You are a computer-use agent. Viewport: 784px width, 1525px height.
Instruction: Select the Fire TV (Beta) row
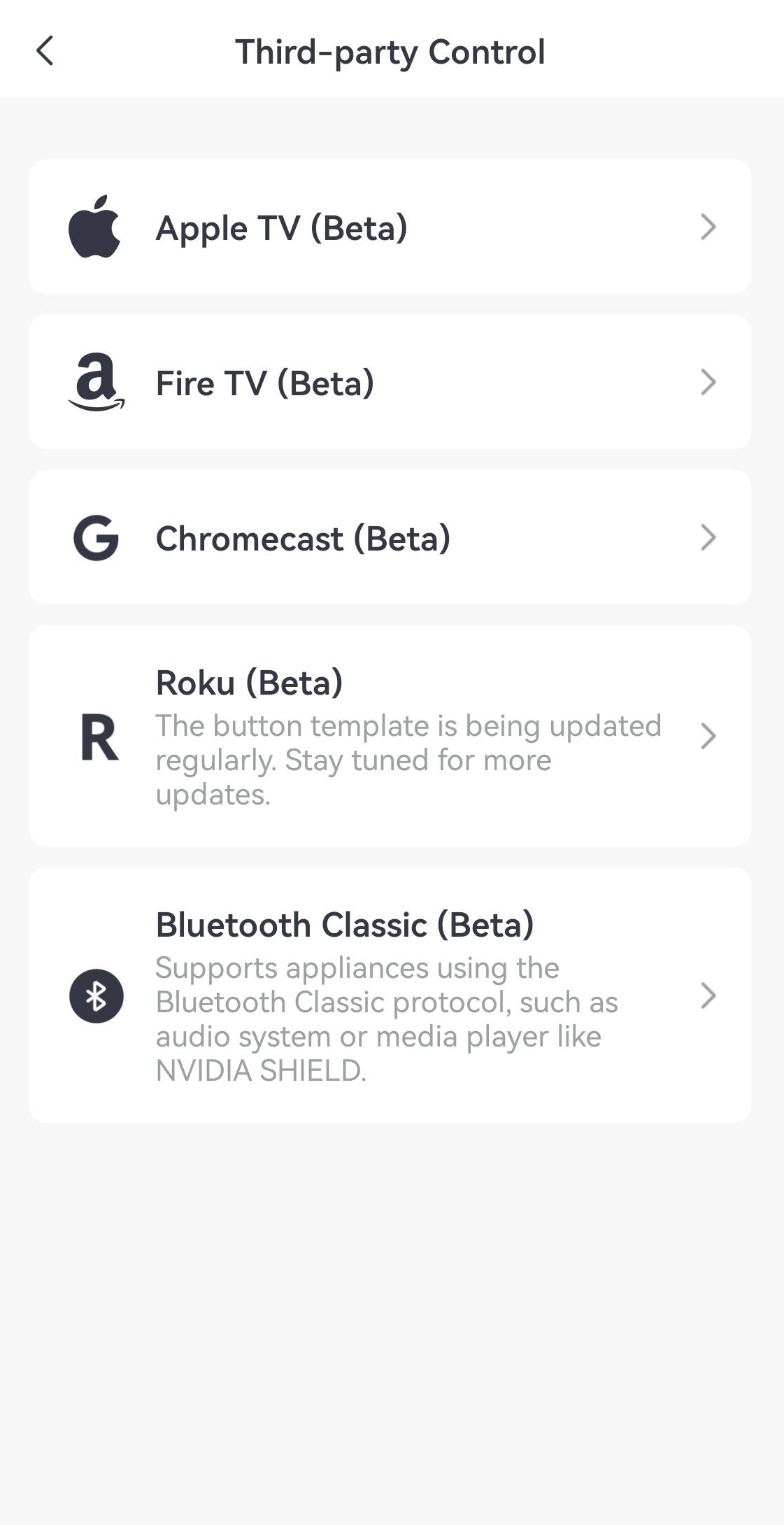click(392, 382)
